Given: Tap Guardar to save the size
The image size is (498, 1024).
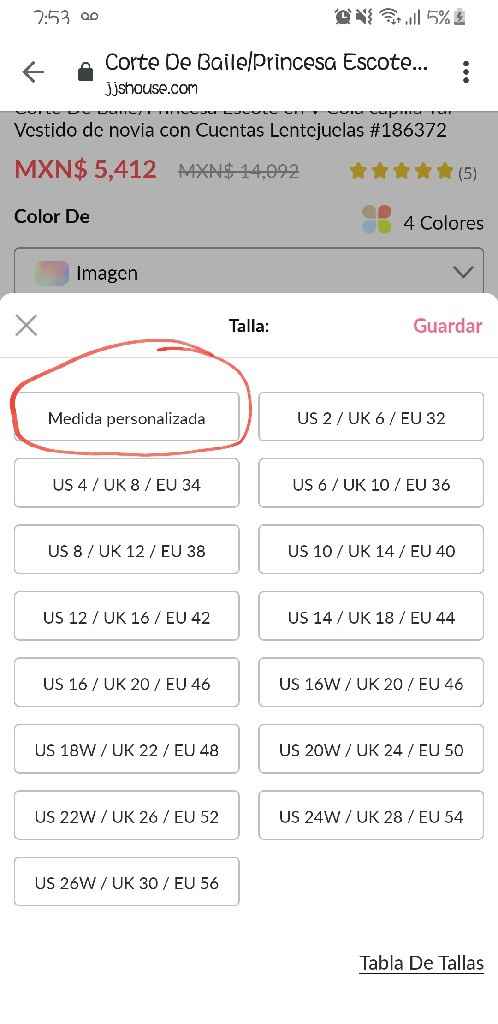Looking at the screenshot, I should click(x=448, y=326).
